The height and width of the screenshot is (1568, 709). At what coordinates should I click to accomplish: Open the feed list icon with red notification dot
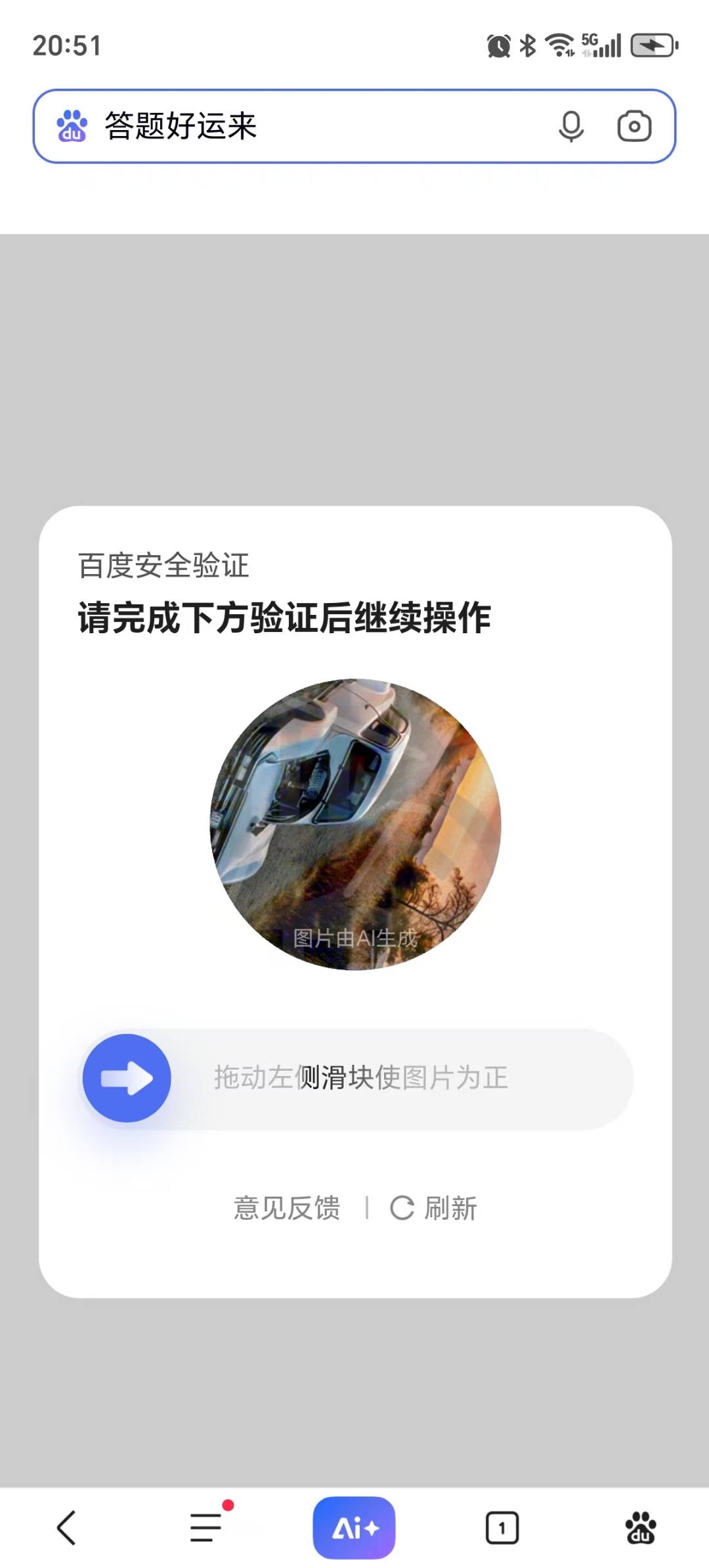205,1527
